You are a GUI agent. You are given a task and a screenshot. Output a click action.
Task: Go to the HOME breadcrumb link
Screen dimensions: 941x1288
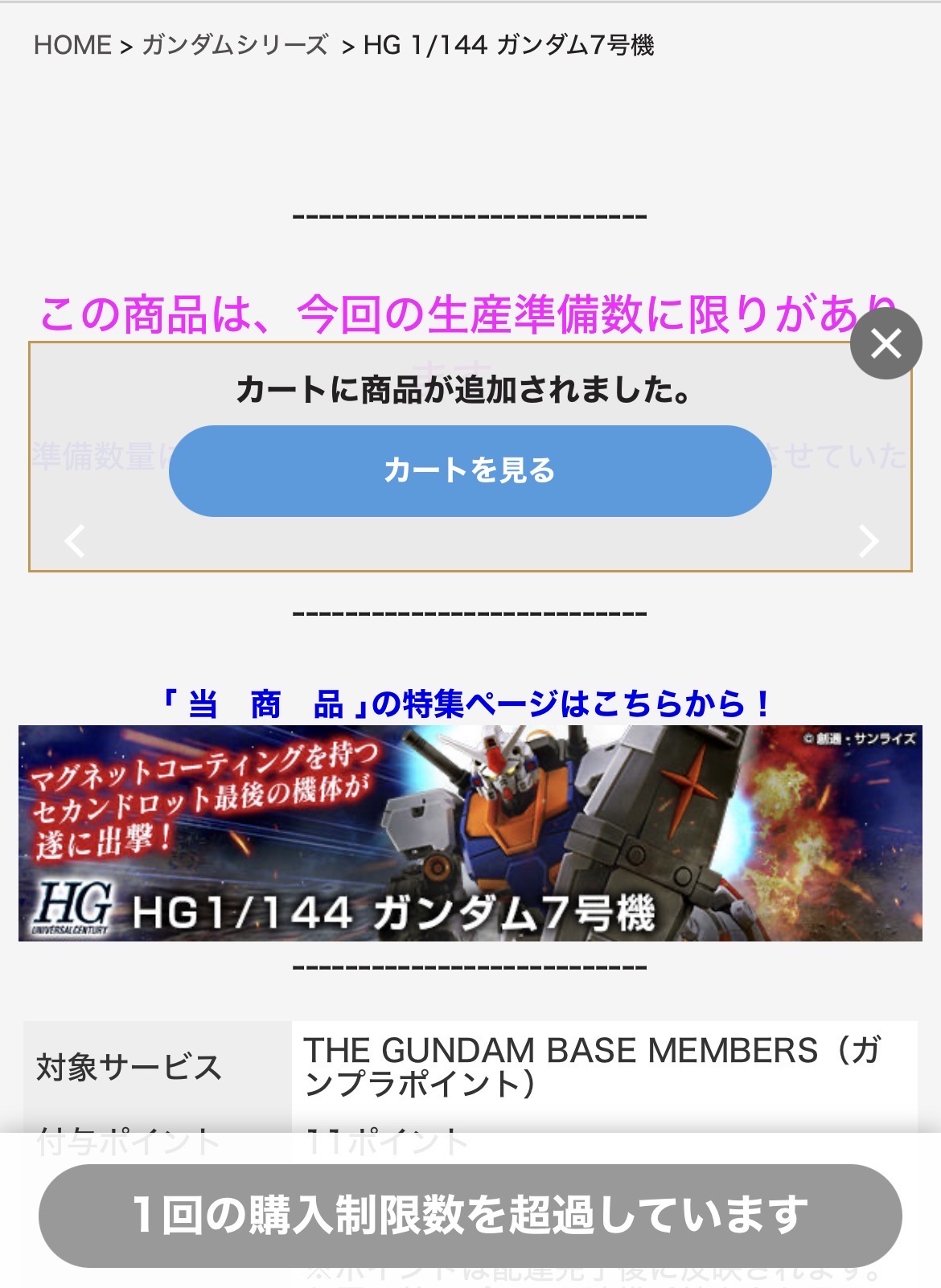72,45
